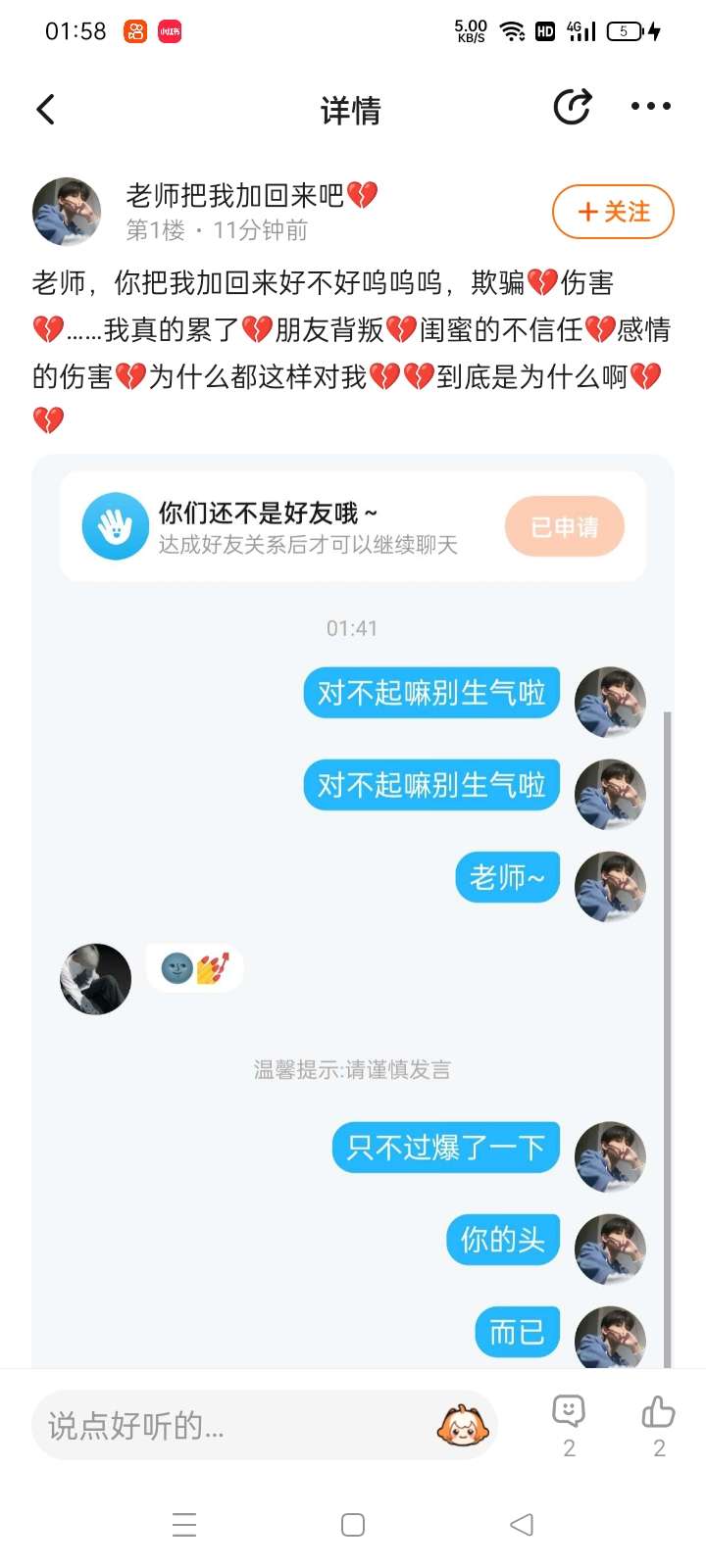Return using the system back button

[522, 1525]
